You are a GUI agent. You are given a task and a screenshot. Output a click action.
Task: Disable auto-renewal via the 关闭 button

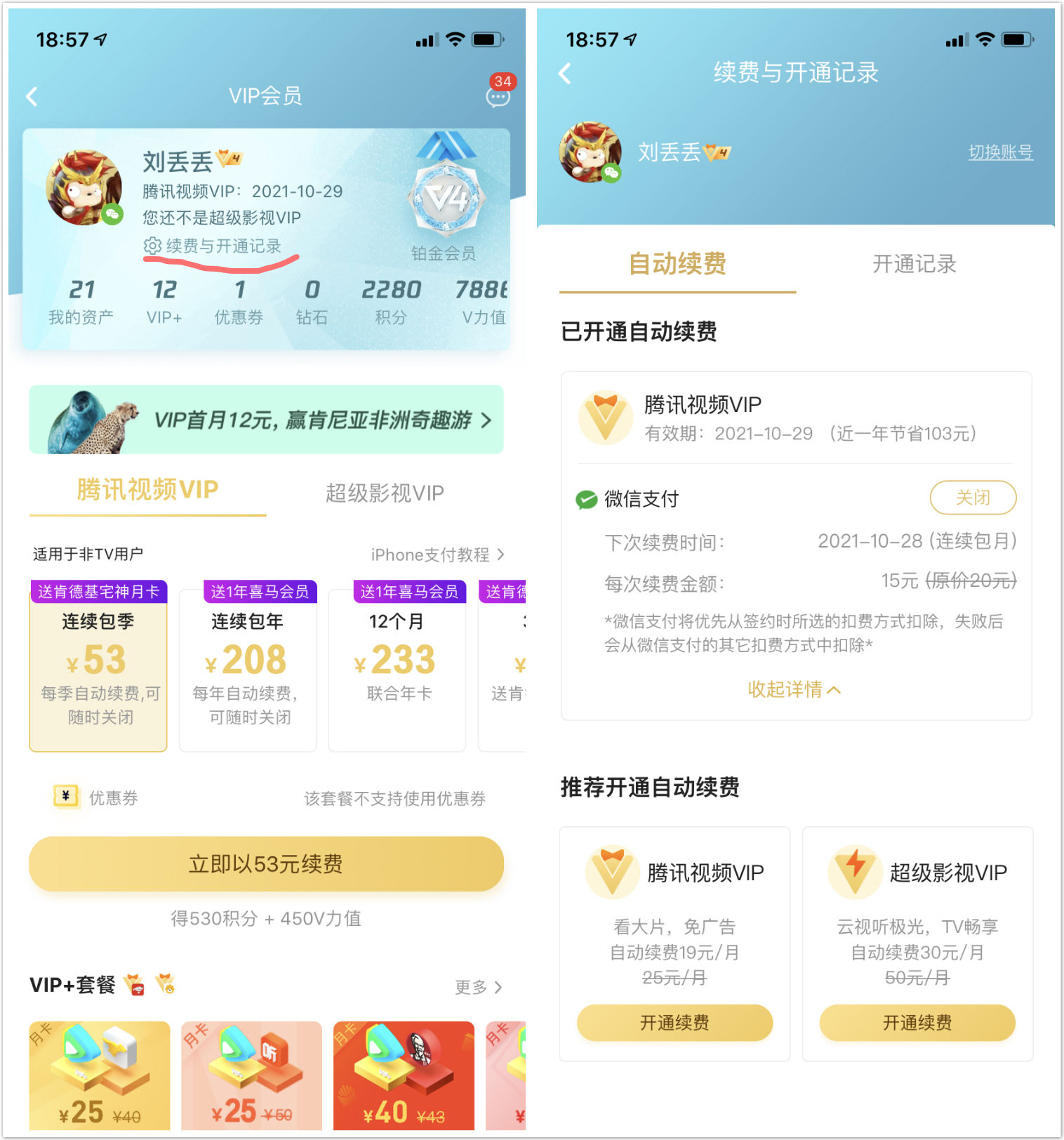[973, 498]
